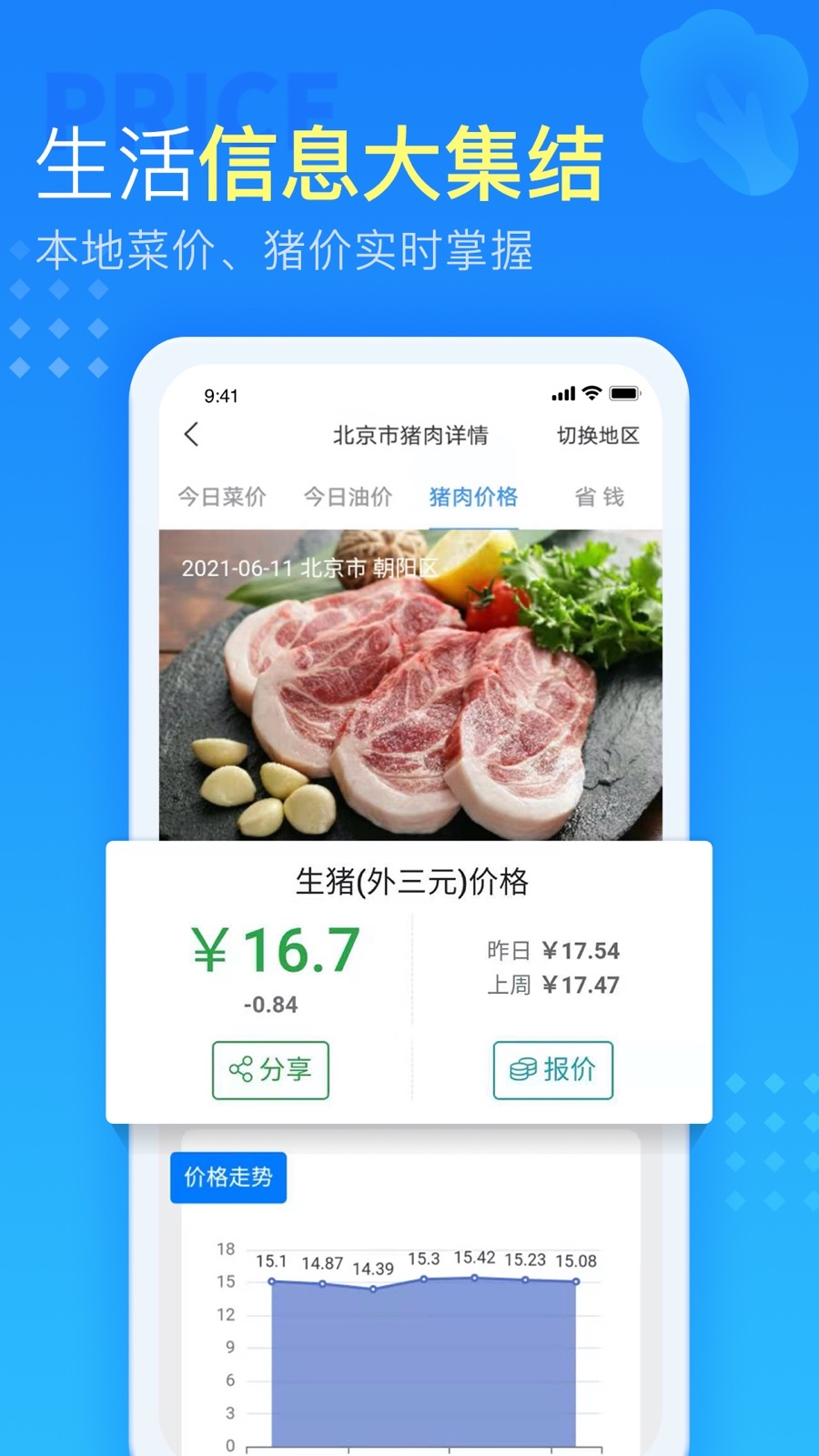Switch to the 今日油价 tab
The width and height of the screenshot is (819, 1456).
(347, 497)
